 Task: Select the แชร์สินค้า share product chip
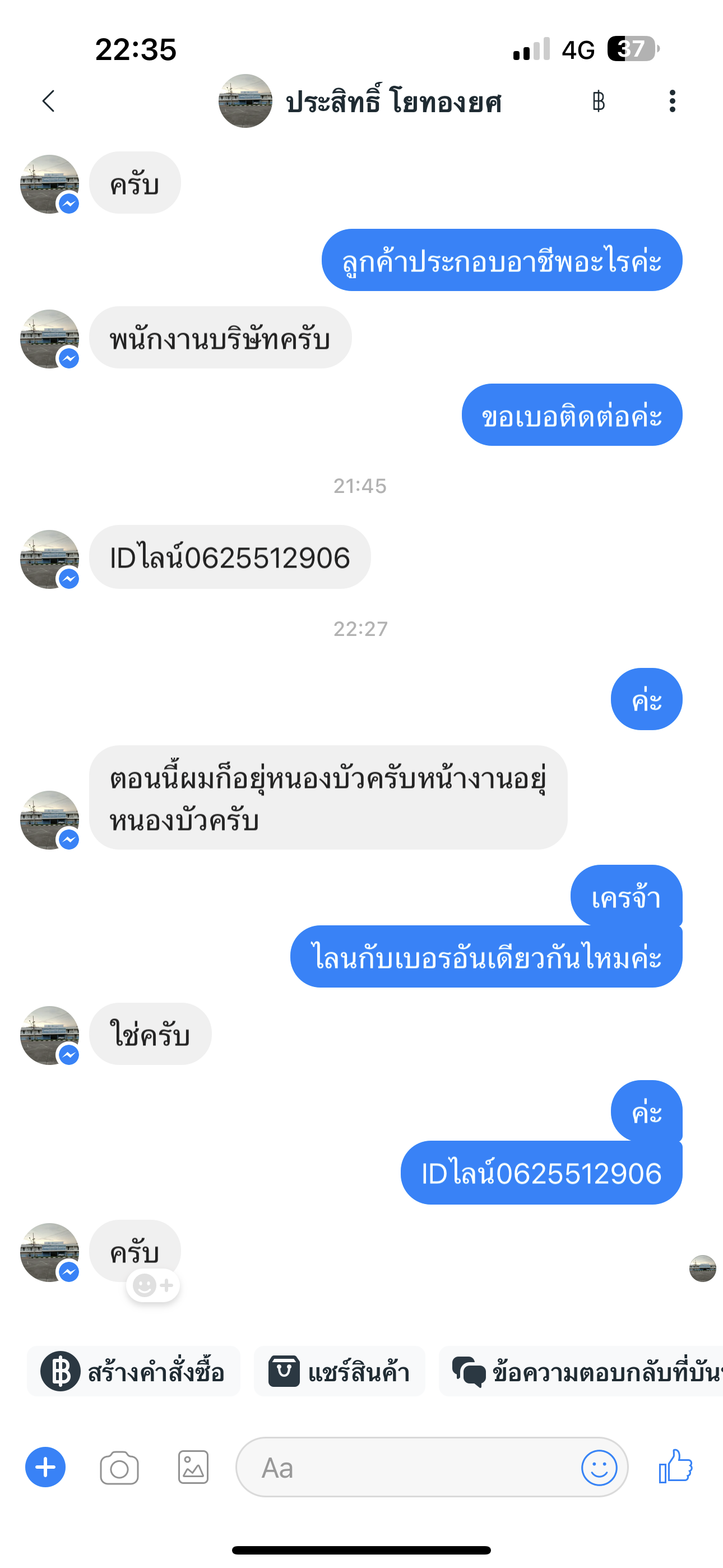tap(340, 1372)
